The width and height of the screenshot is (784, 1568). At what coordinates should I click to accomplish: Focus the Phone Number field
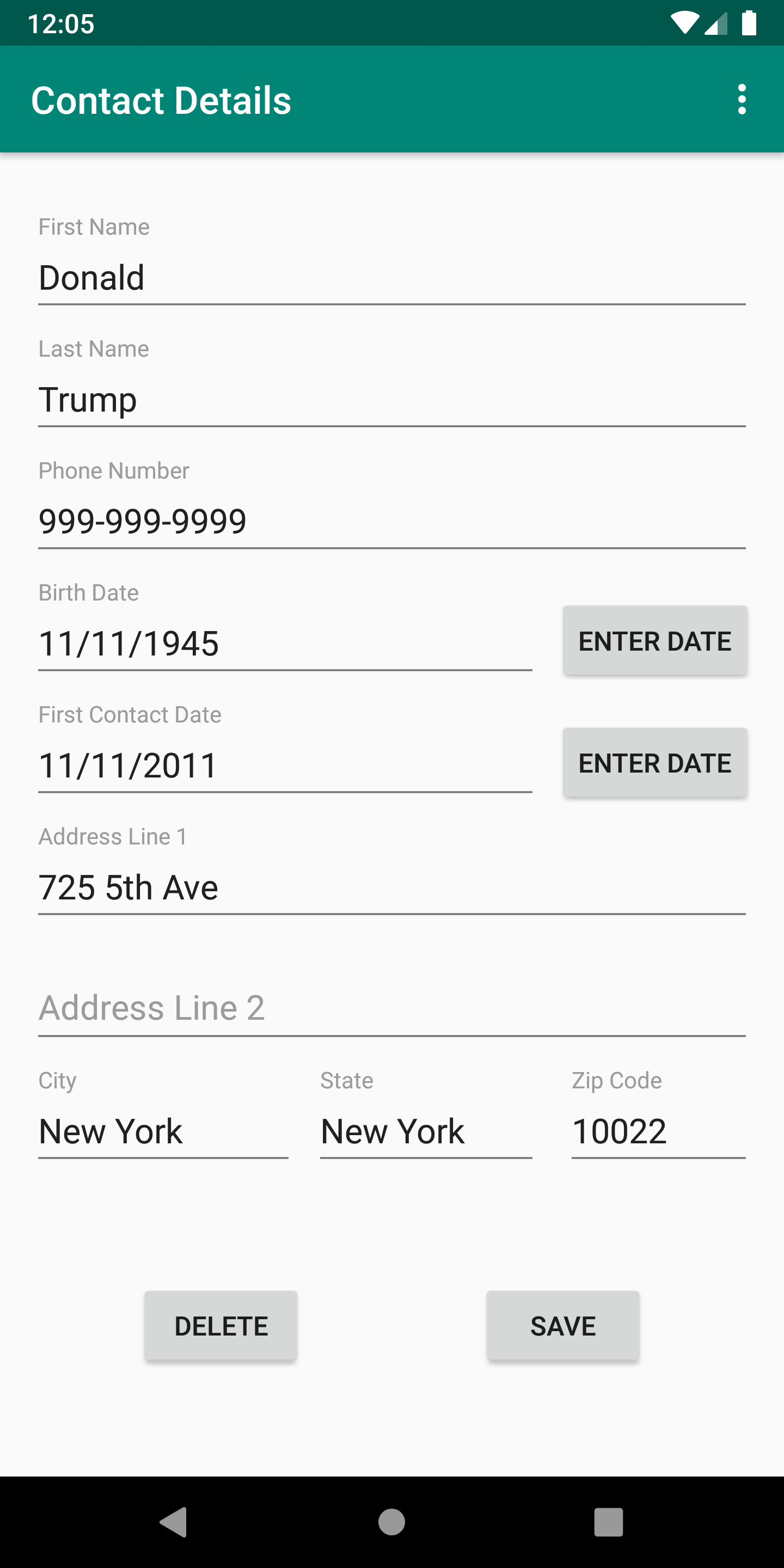pyautogui.click(x=391, y=522)
